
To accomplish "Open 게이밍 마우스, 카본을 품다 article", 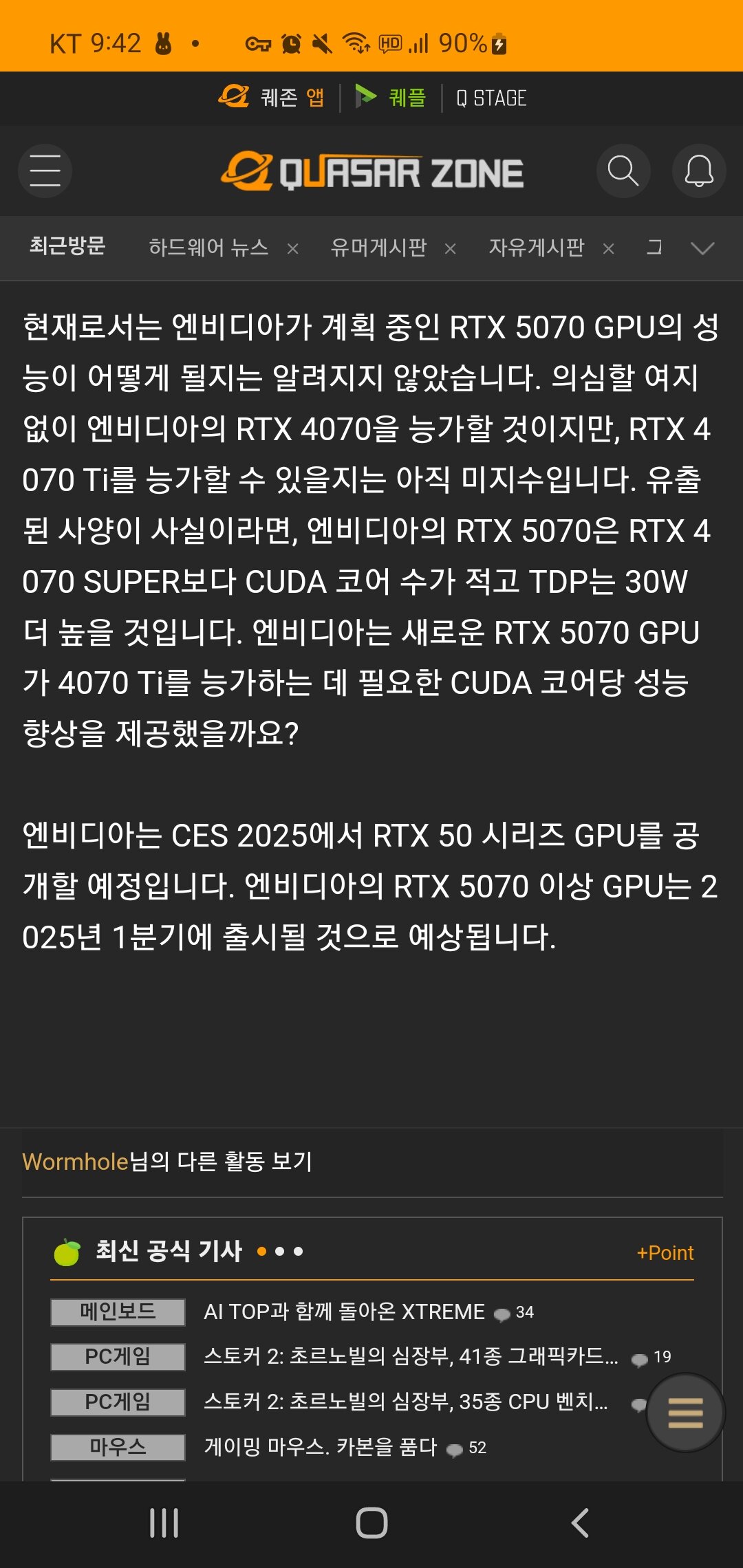I will 320,1447.
